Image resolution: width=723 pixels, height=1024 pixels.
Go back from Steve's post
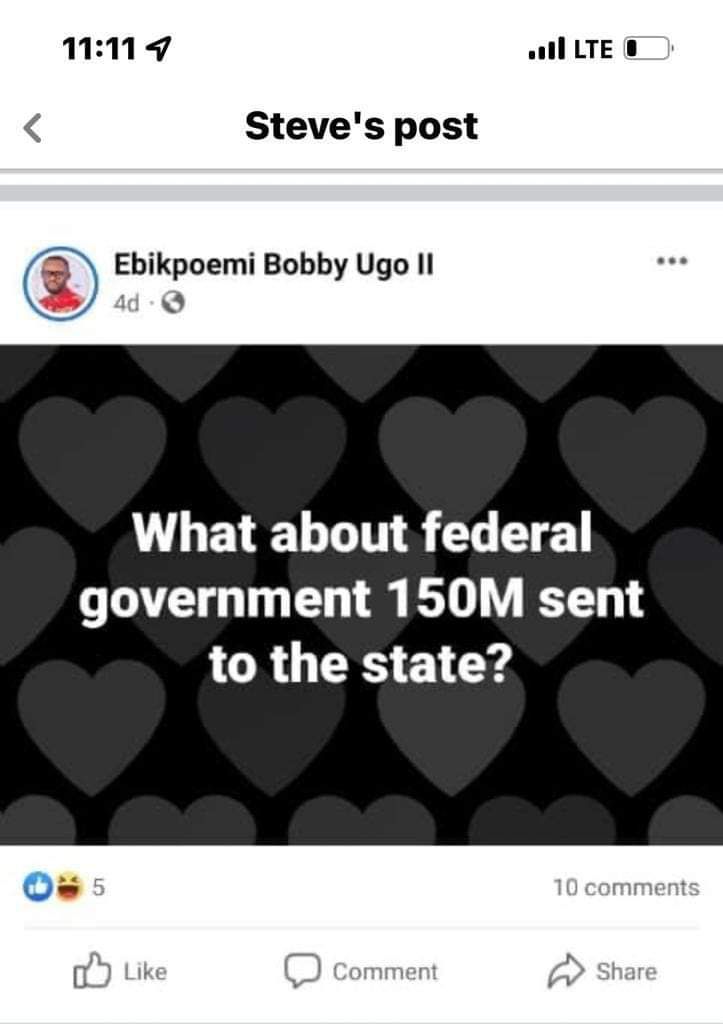(34, 128)
